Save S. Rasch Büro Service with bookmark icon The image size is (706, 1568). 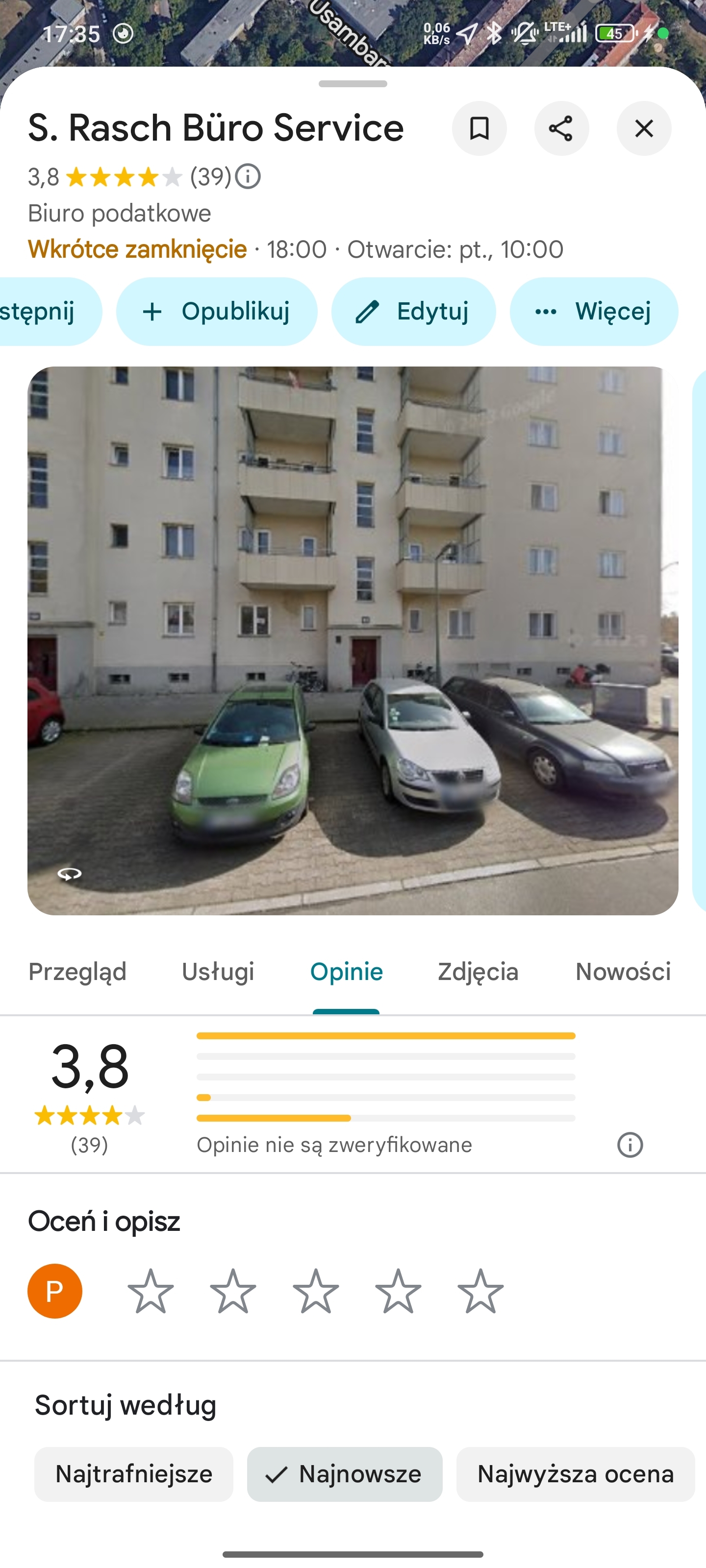pyautogui.click(x=479, y=128)
